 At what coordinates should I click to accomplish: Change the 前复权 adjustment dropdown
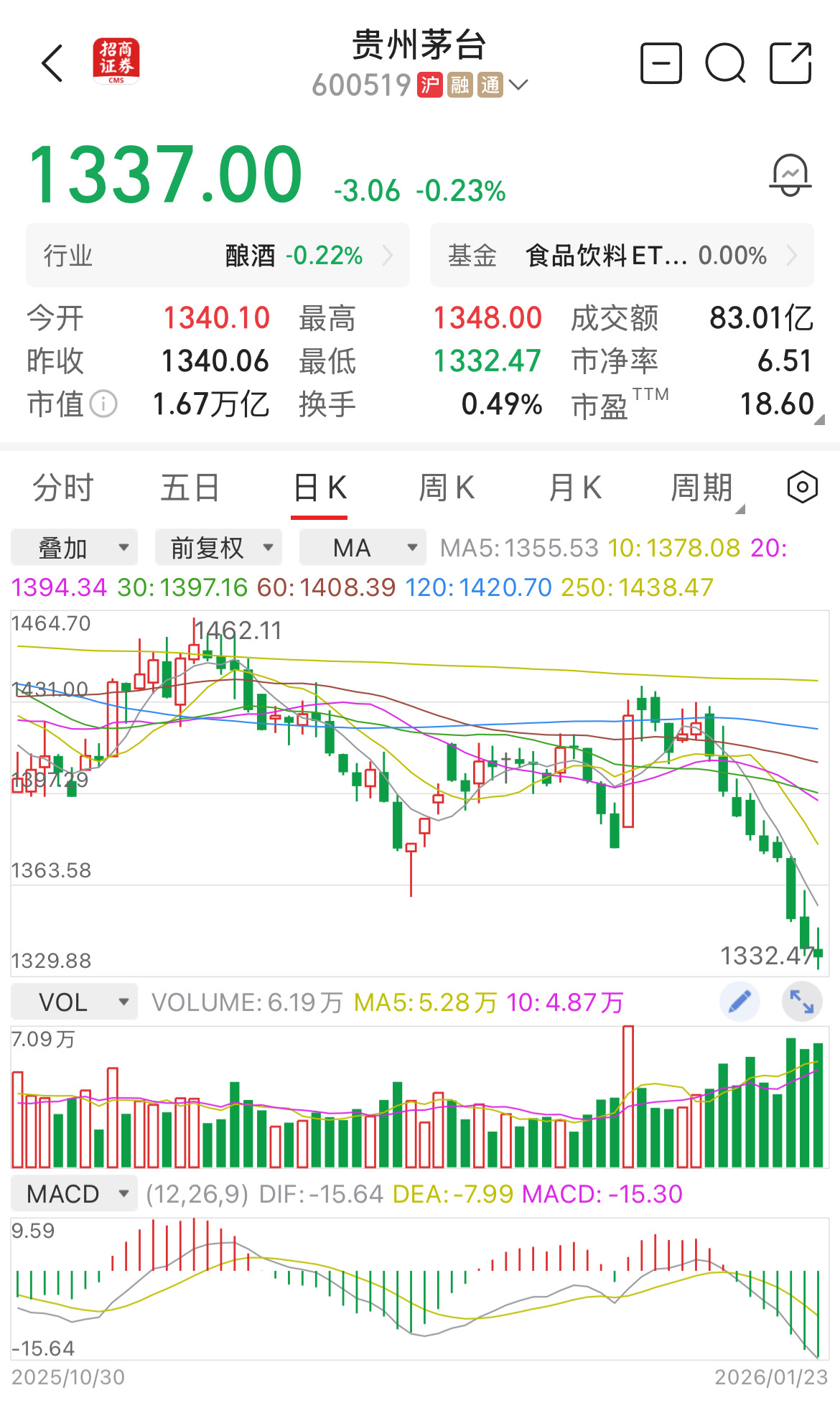tap(218, 548)
